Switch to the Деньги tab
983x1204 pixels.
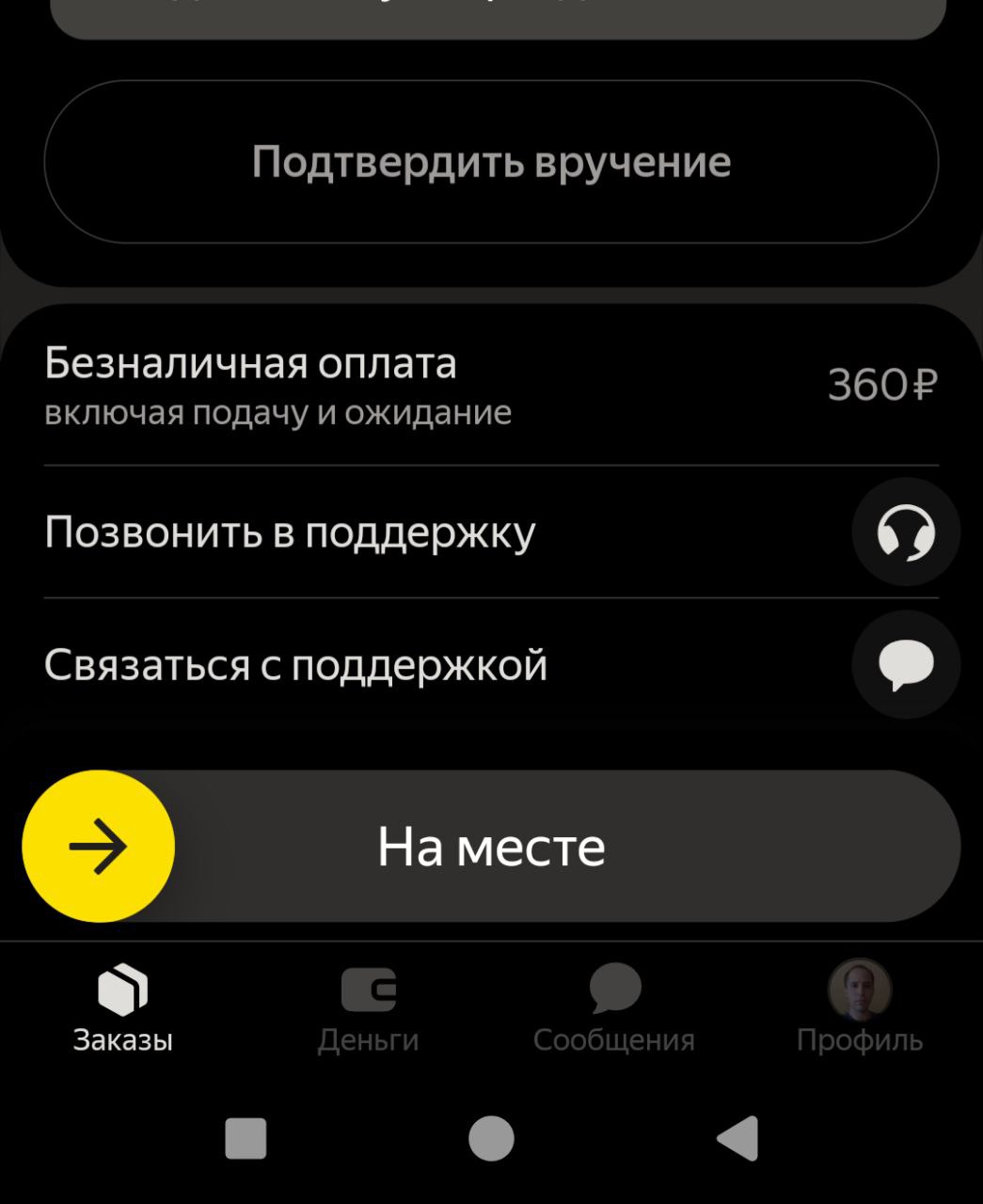pos(368,1008)
